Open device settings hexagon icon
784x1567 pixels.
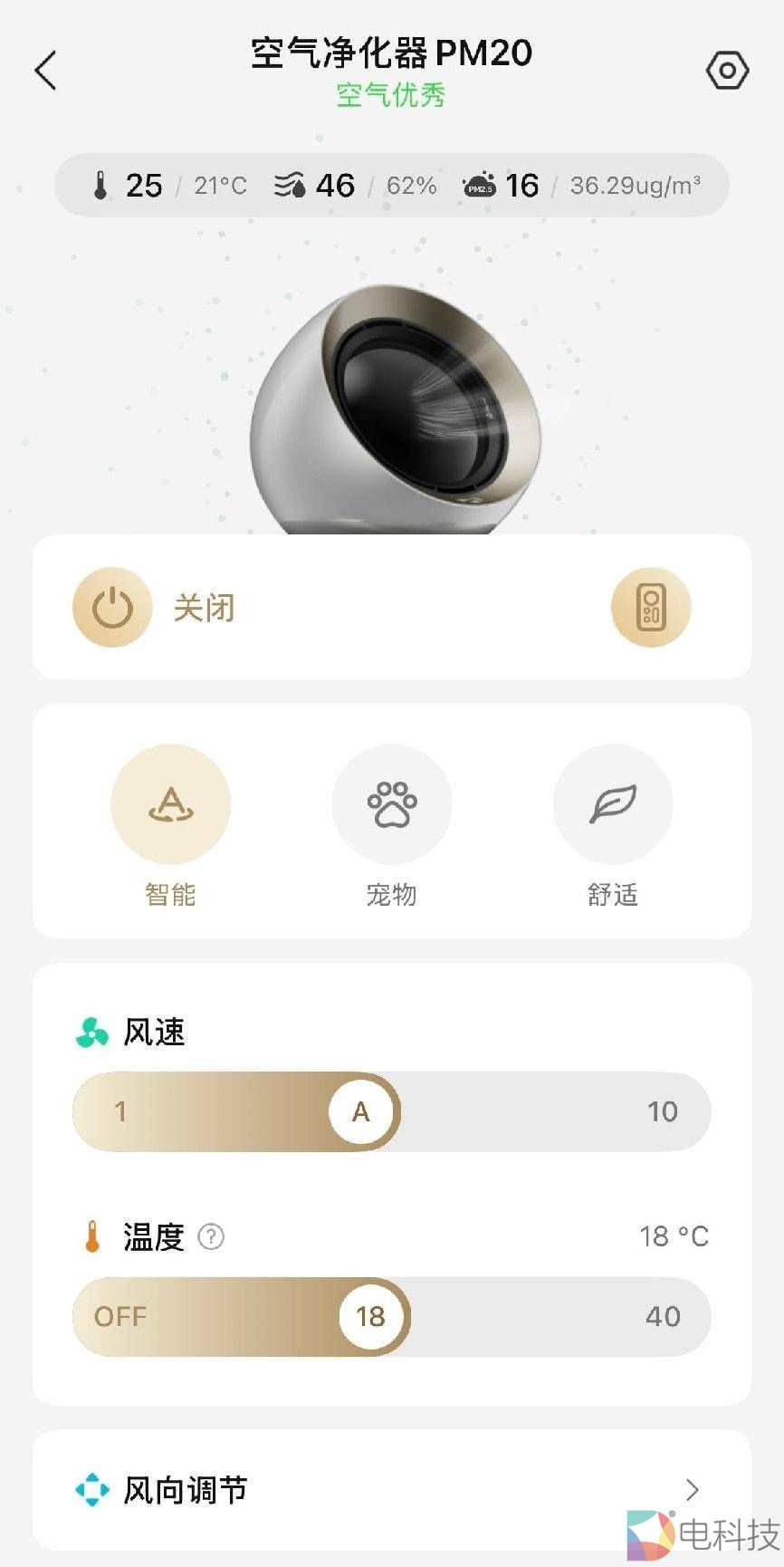(x=727, y=71)
